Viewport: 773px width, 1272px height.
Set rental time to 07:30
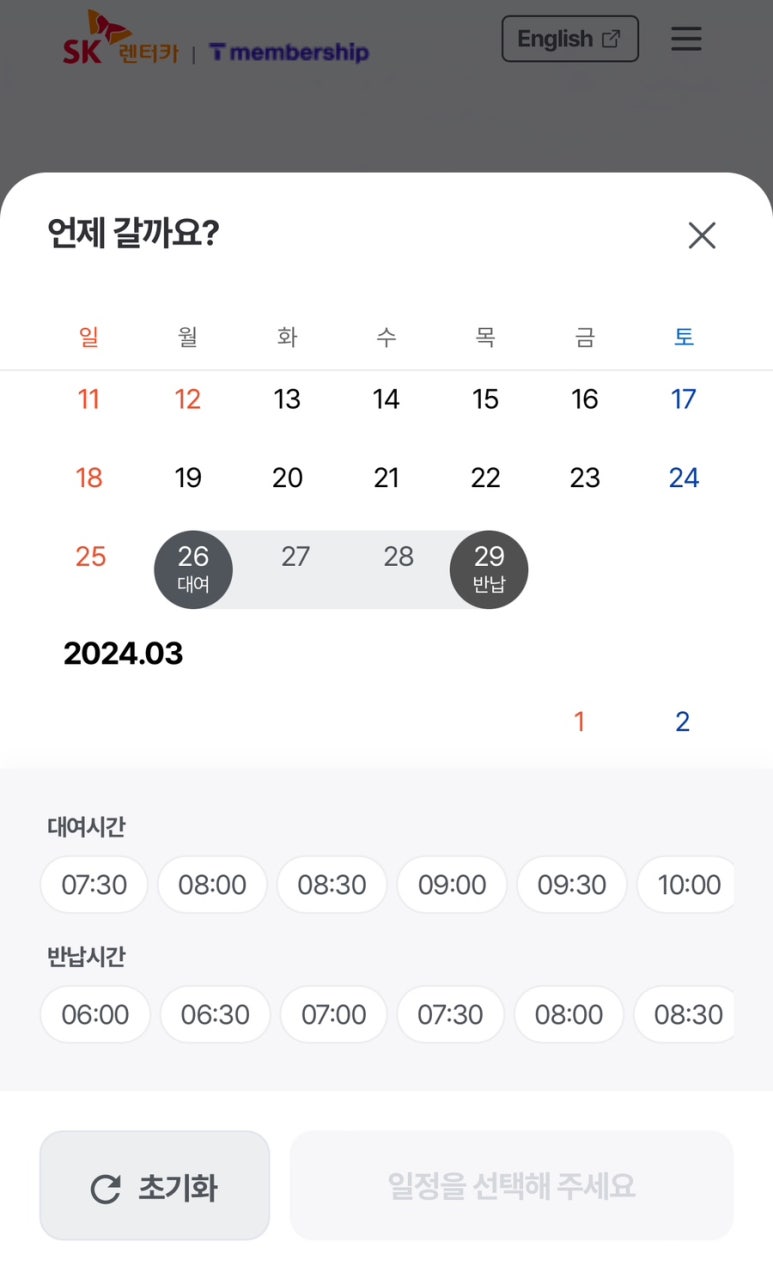click(x=94, y=885)
